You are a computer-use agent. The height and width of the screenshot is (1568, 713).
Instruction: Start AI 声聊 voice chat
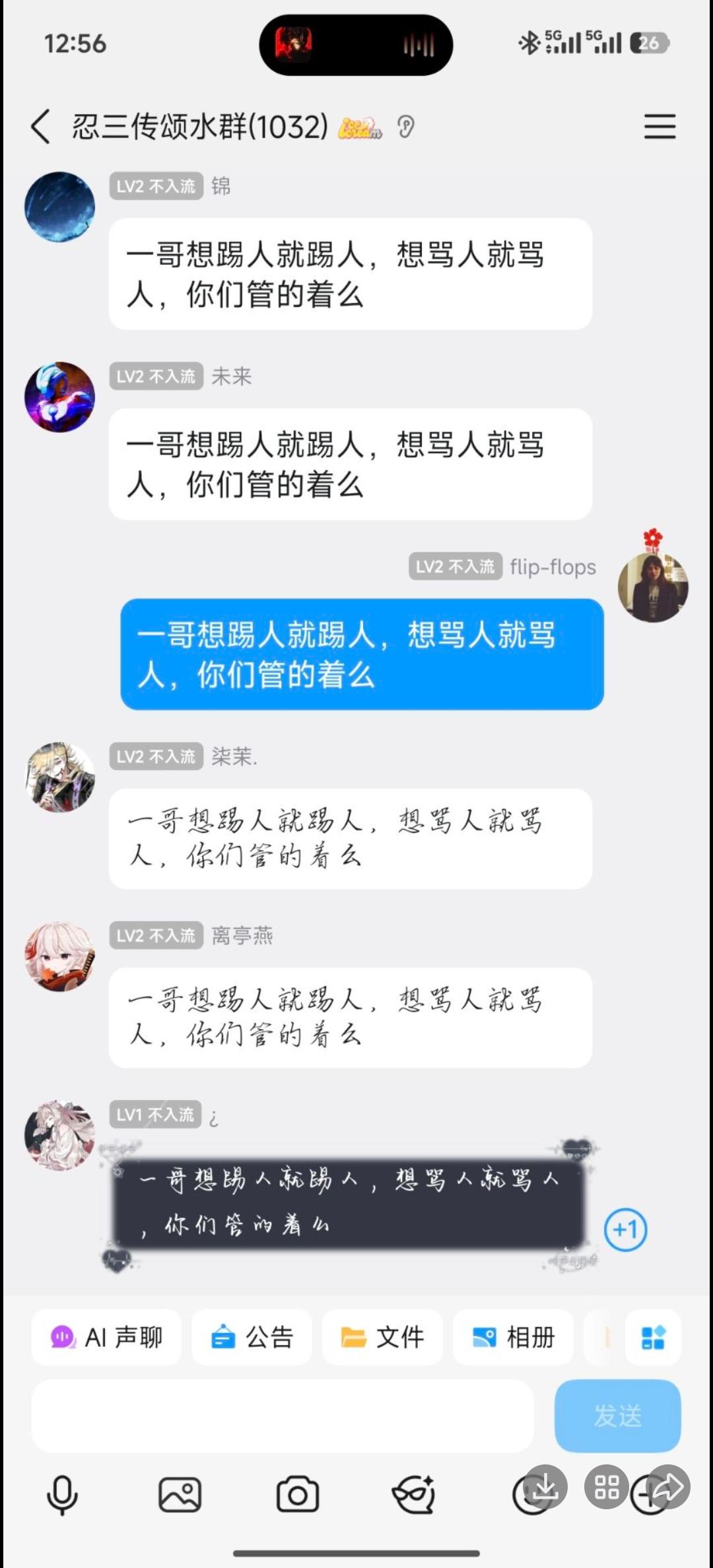[x=106, y=1337]
